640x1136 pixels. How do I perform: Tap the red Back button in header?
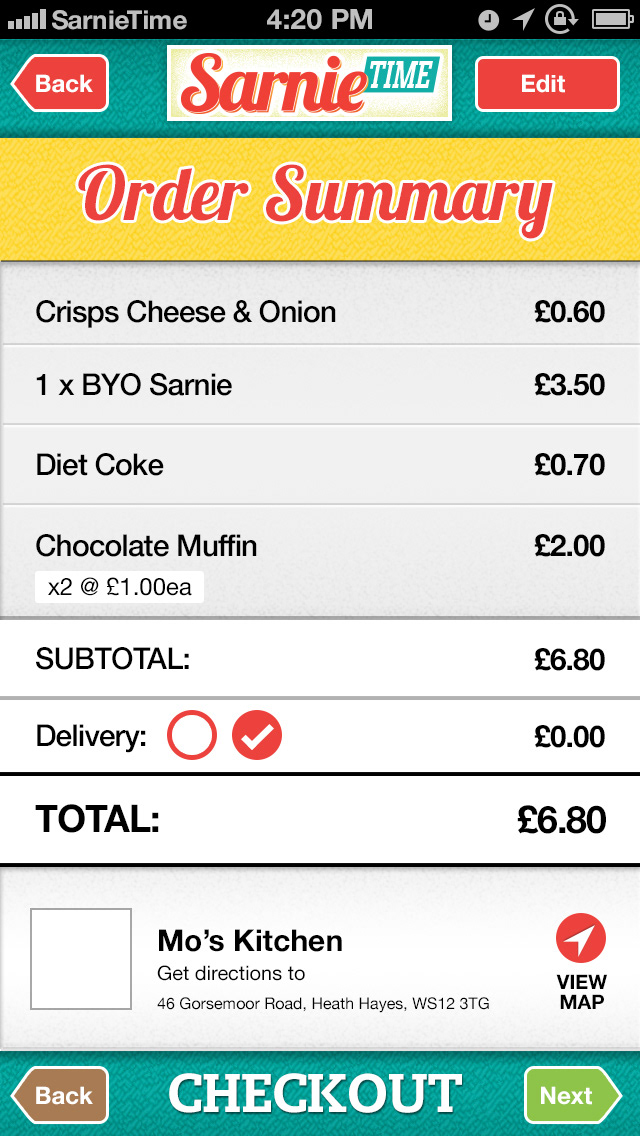click(60, 83)
